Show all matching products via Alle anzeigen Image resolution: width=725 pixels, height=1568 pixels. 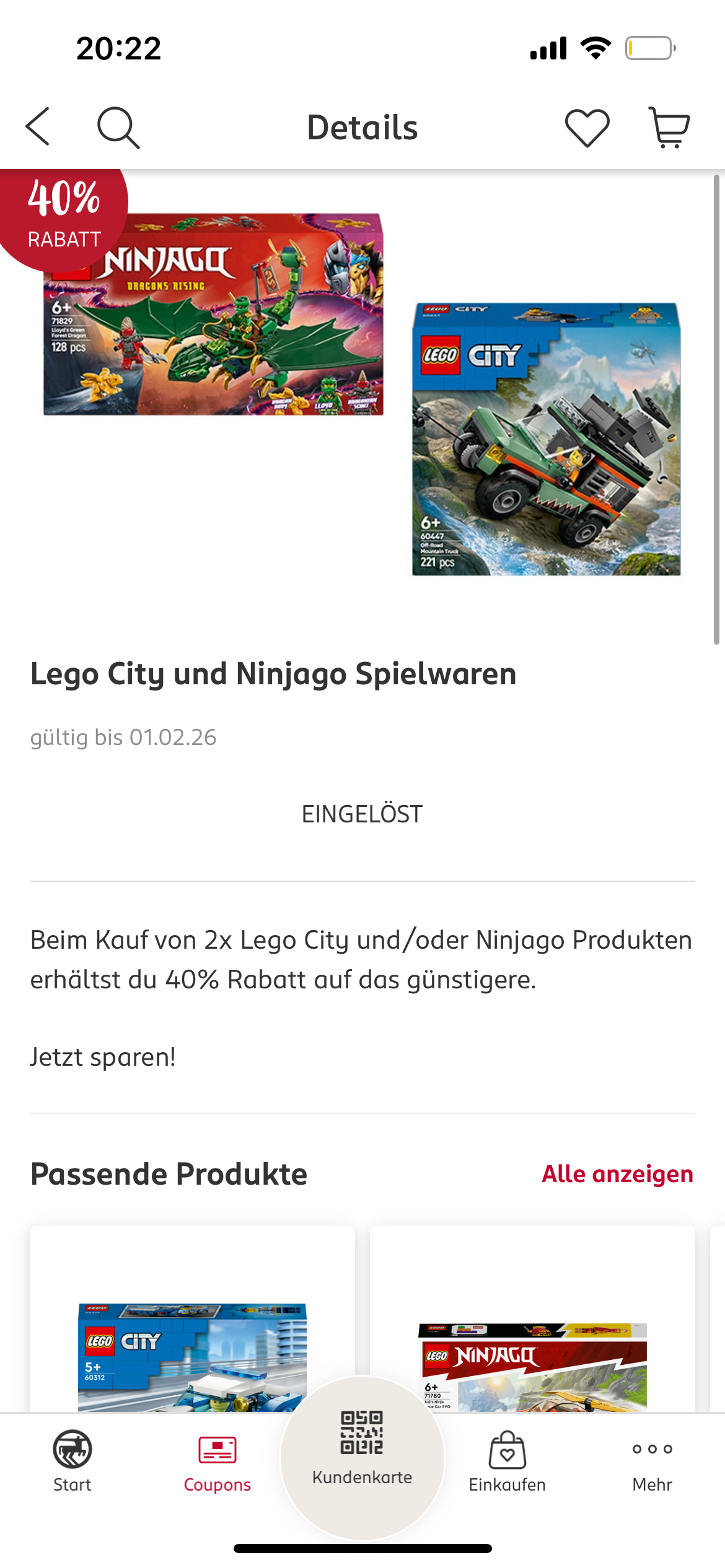point(617,1174)
